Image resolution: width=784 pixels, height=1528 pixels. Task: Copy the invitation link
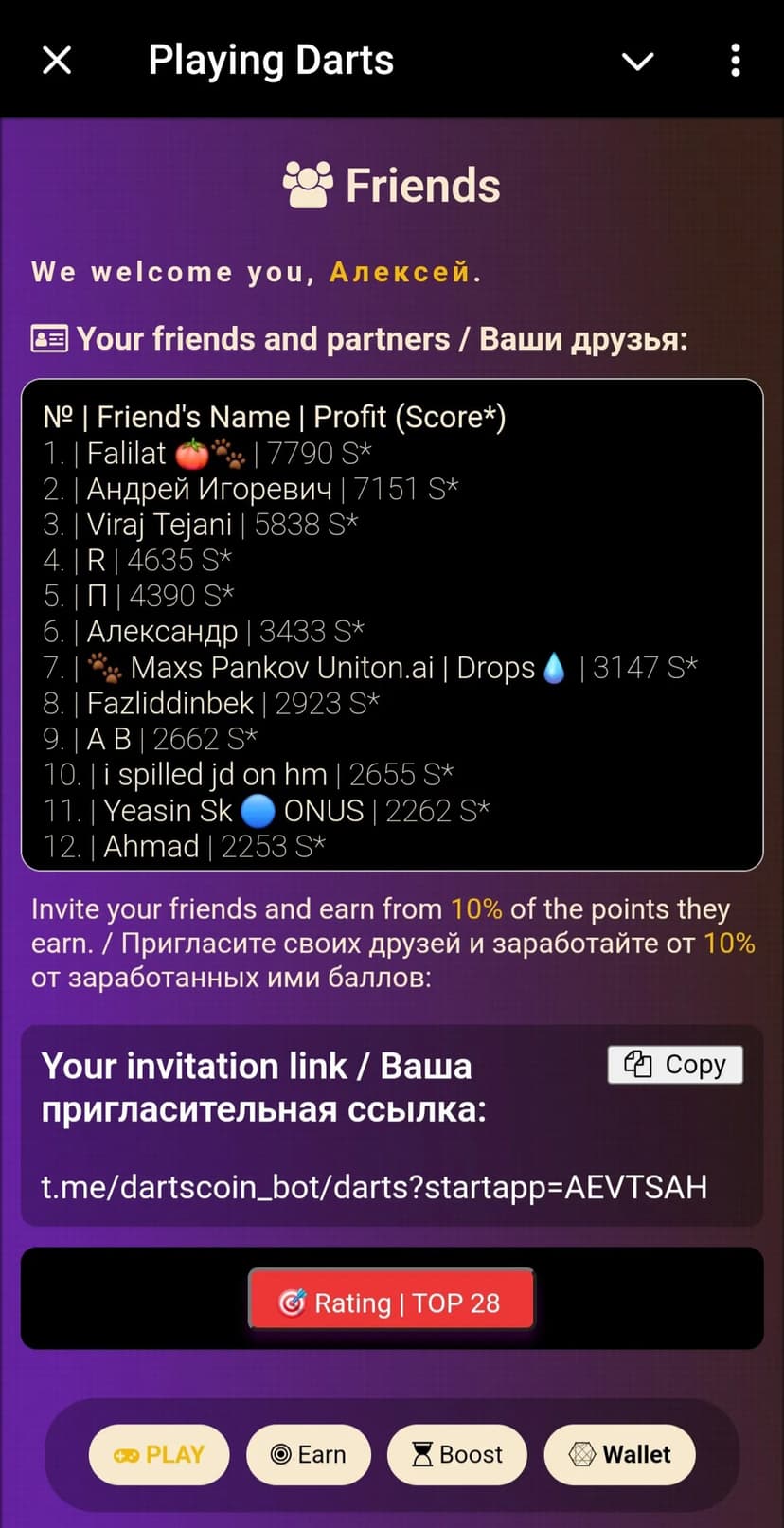[x=675, y=1065]
